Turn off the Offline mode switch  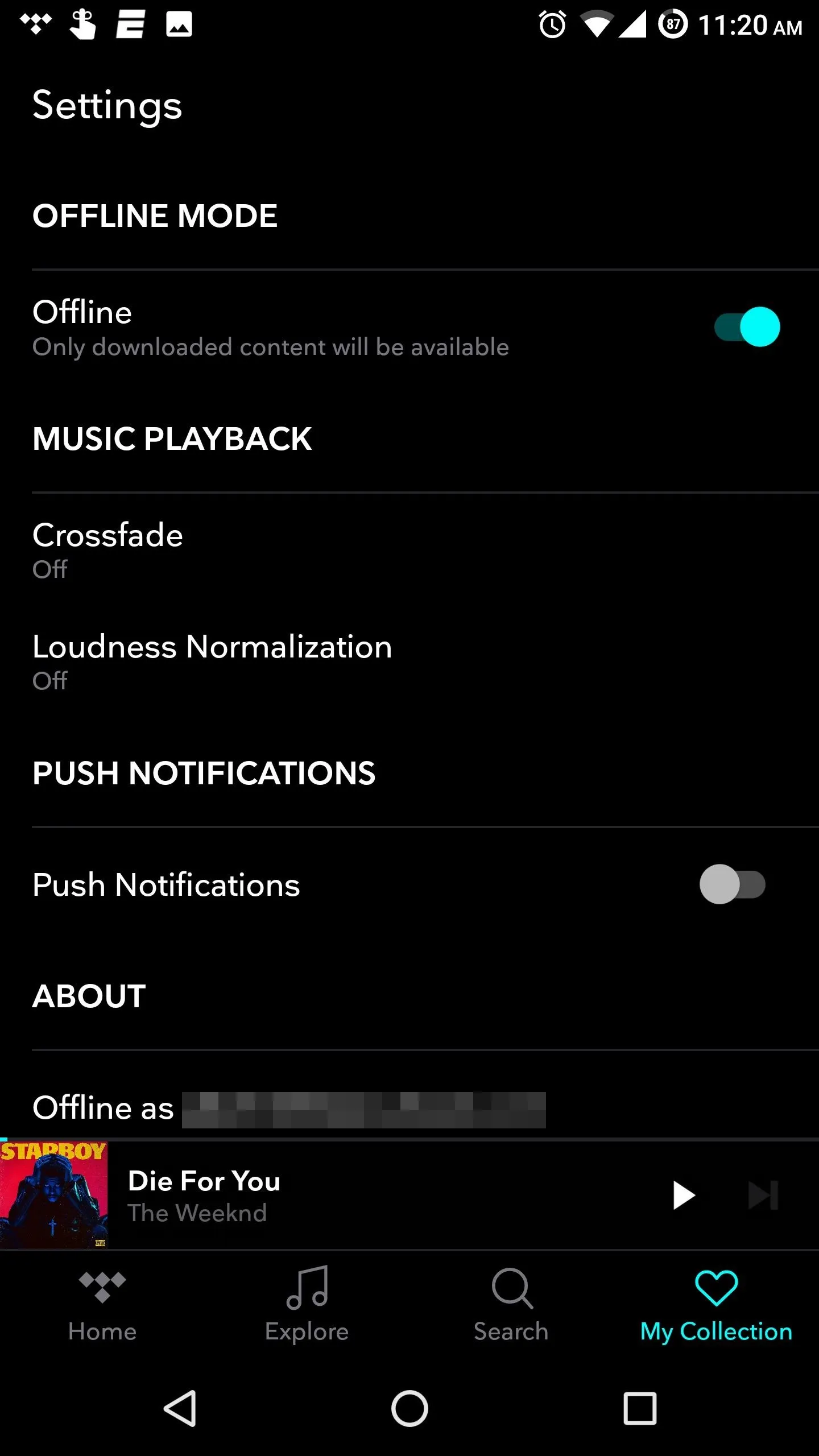click(x=747, y=327)
